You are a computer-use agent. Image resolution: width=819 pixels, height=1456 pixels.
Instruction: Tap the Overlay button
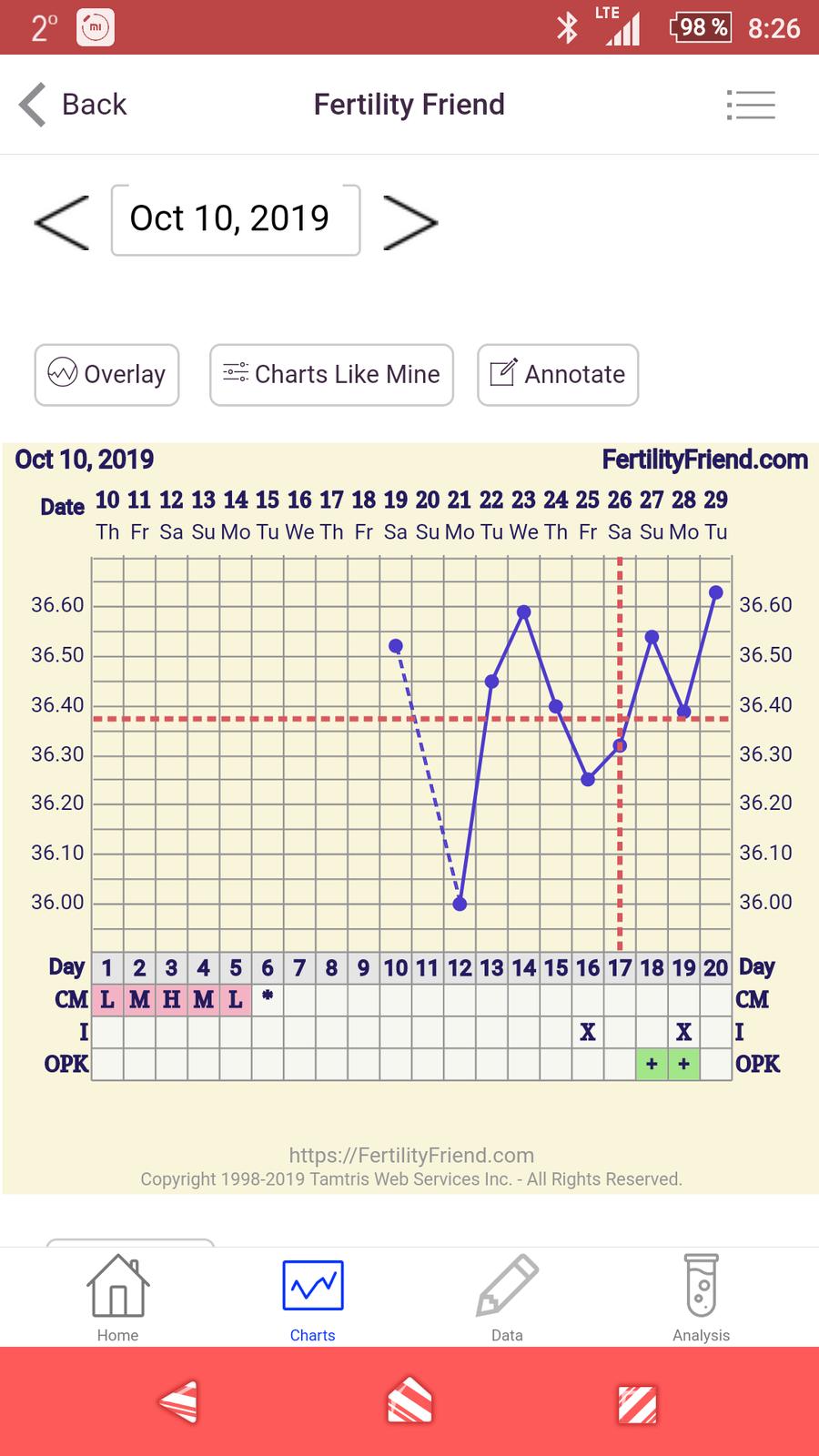click(x=107, y=374)
